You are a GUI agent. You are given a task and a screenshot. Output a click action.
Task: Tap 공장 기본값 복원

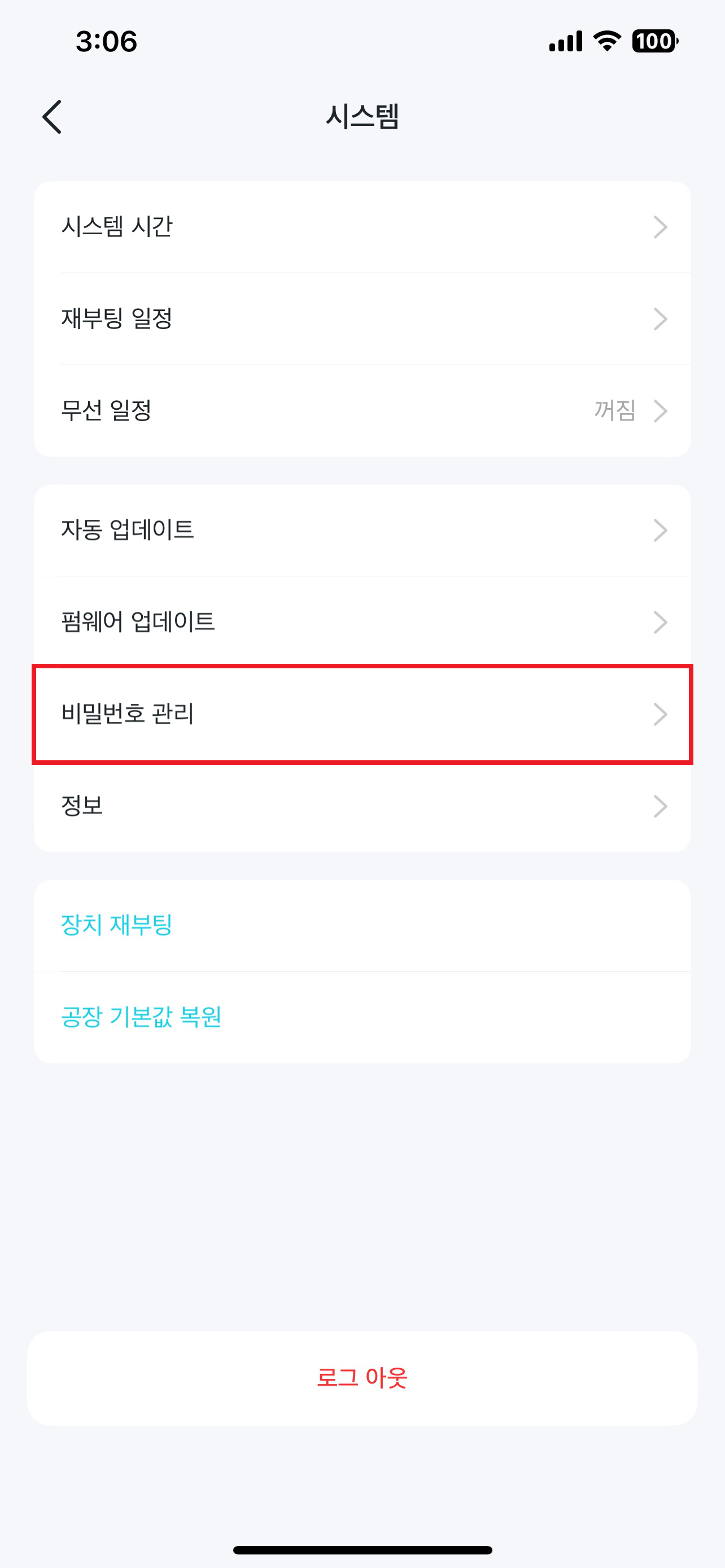(362, 1017)
